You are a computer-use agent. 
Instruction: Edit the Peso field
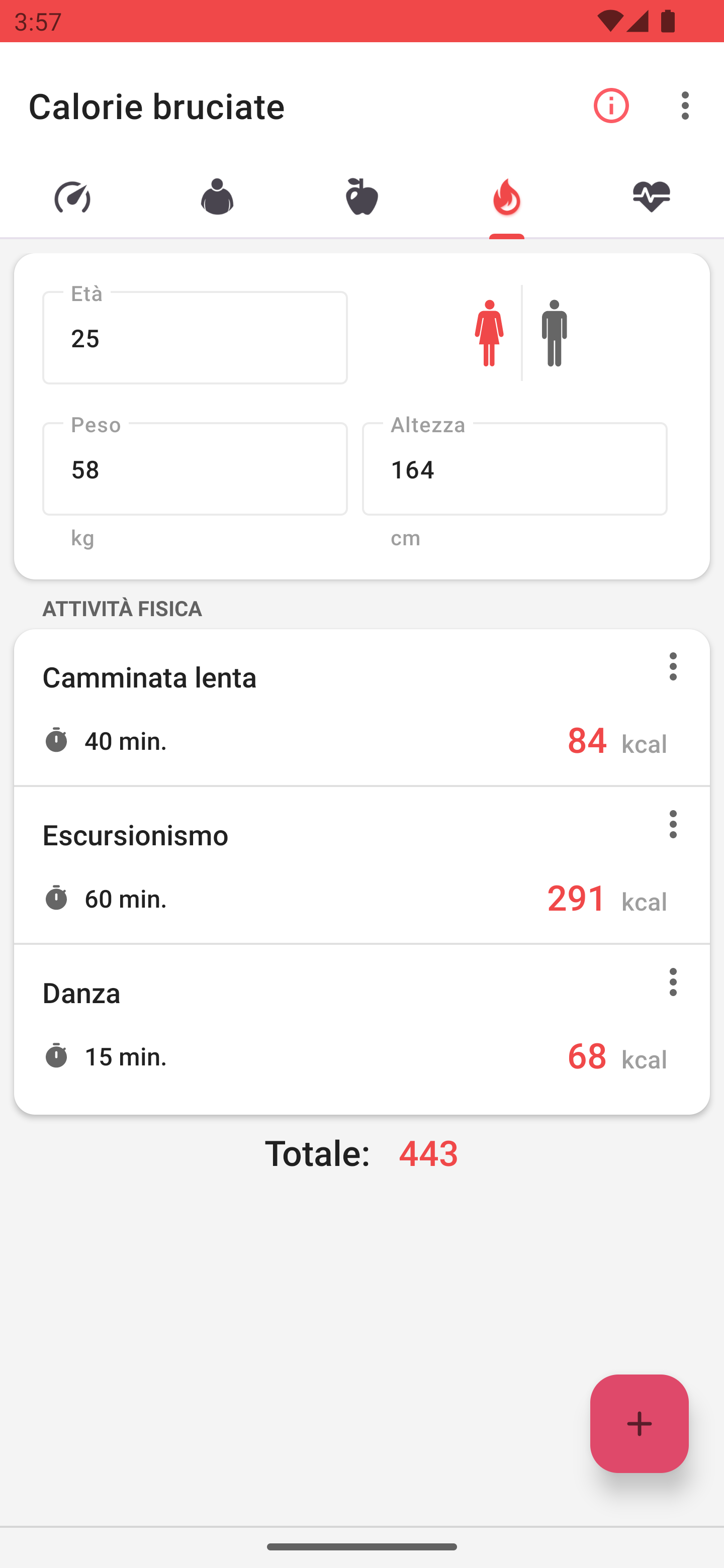[195, 469]
